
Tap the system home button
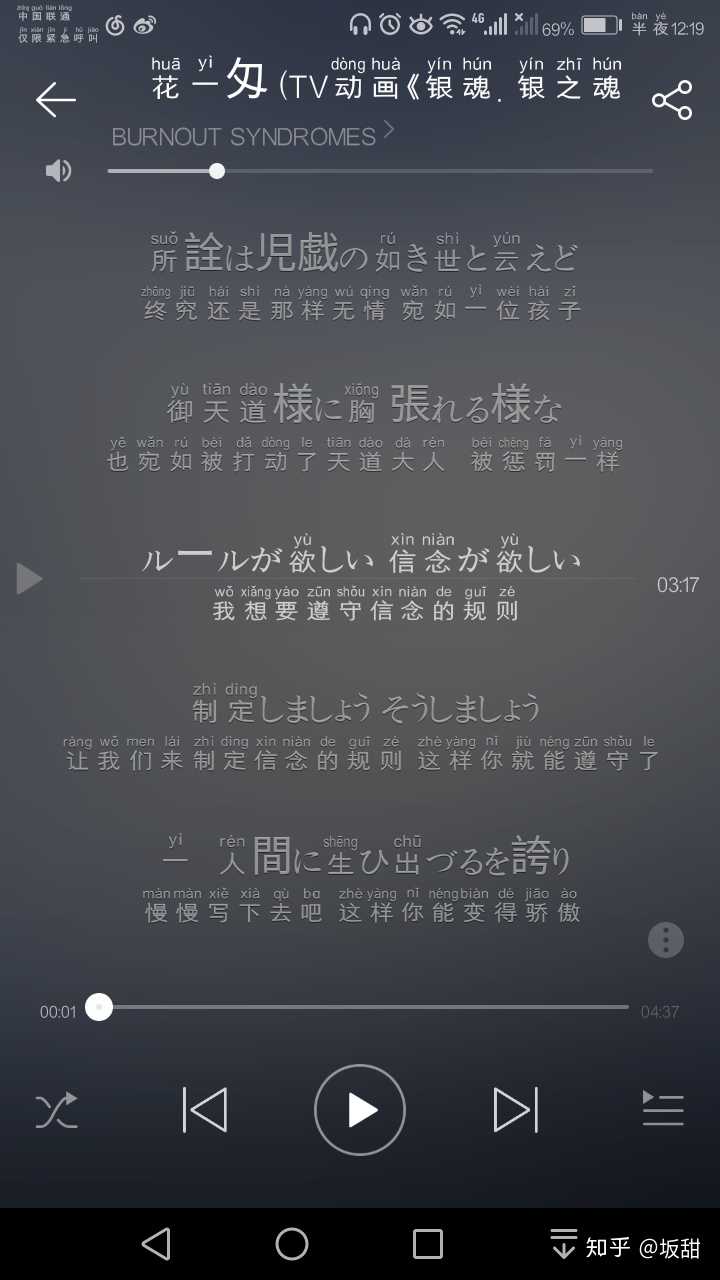[x=292, y=1244]
